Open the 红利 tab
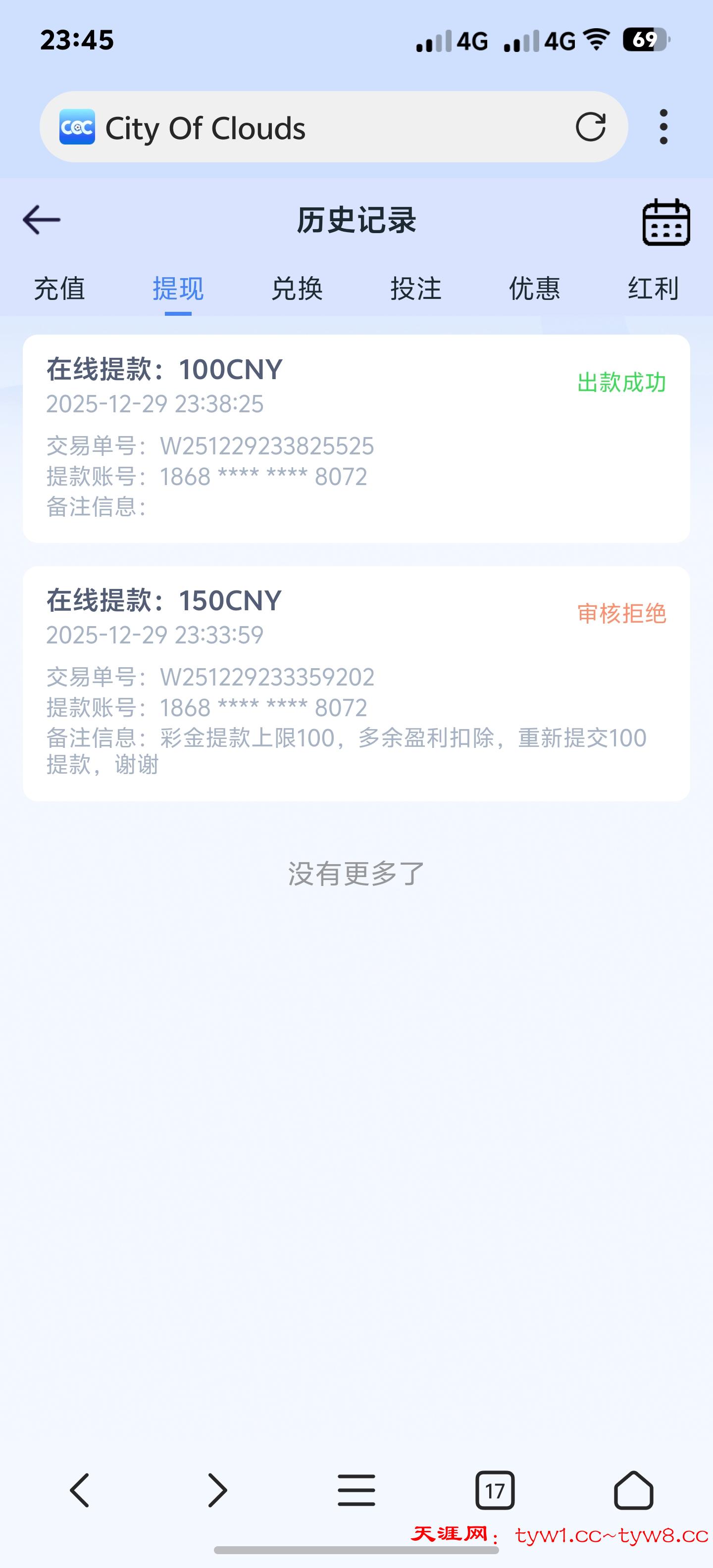The image size is (713, 1568). (653, 289)
